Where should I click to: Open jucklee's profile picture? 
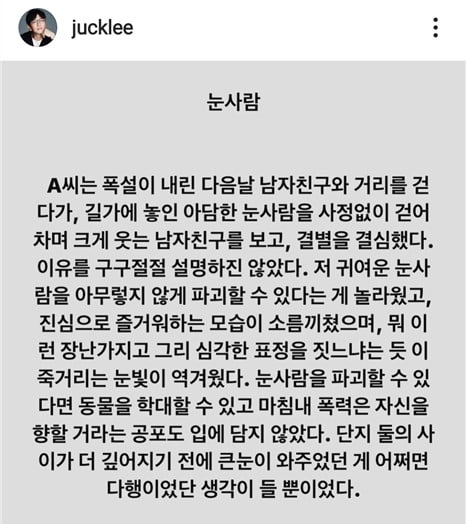point(37,27)
